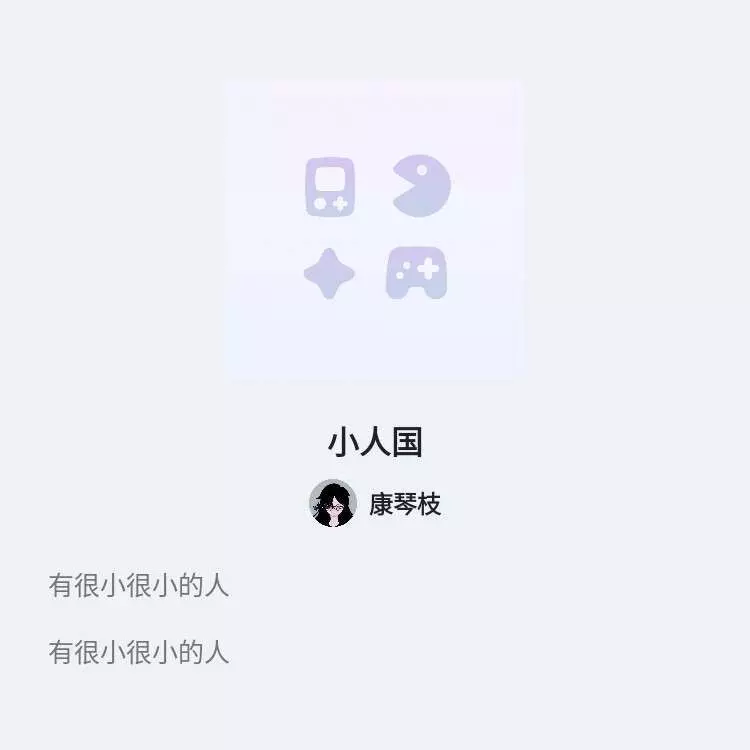Open the 小人国 cover image
The image size is (750, 750).
[375, 230]
